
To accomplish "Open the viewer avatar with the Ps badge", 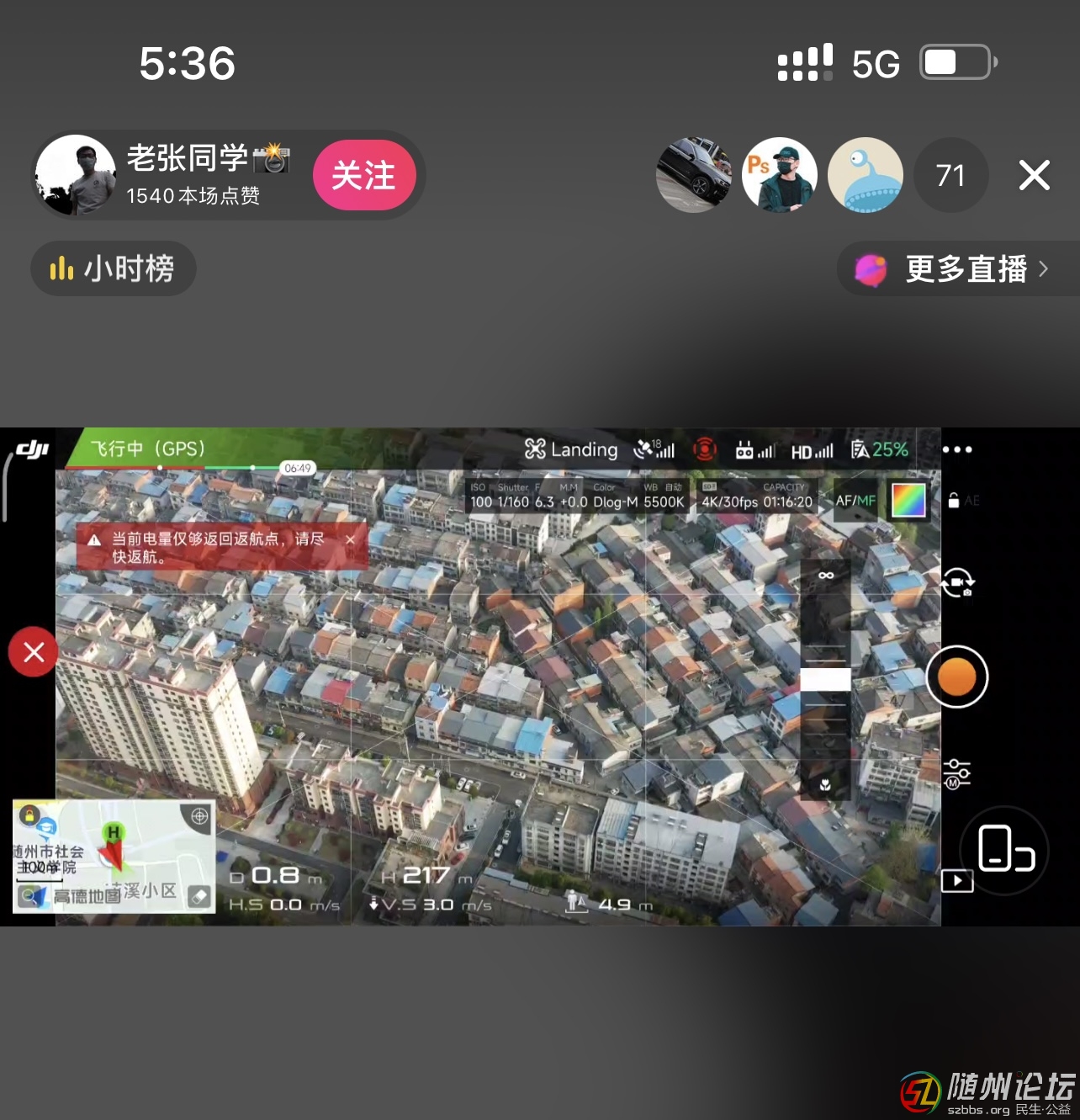I will pos(780,176).
